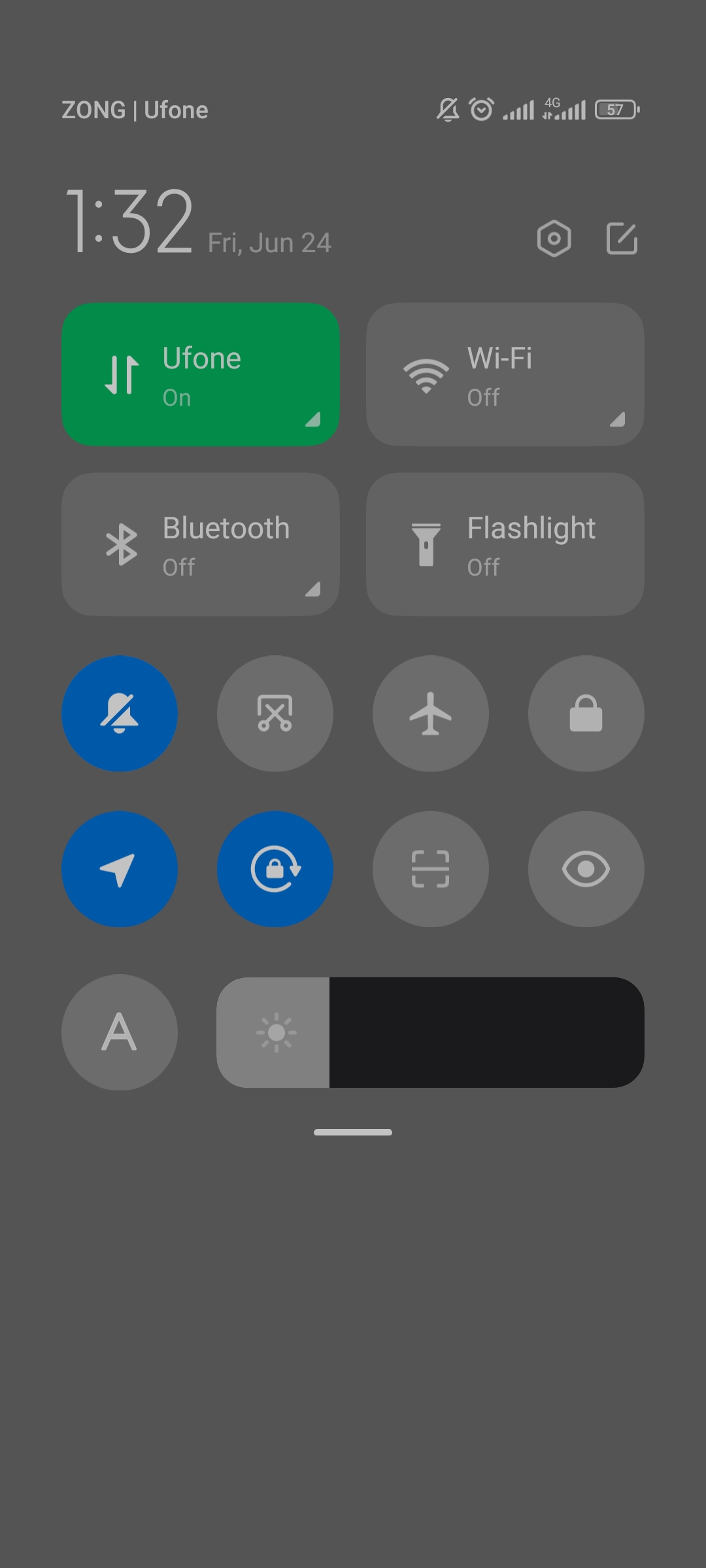Take a screenshot with the scissors tile
The height and width of the screenshot is (1568, 706).
point(275,713)
